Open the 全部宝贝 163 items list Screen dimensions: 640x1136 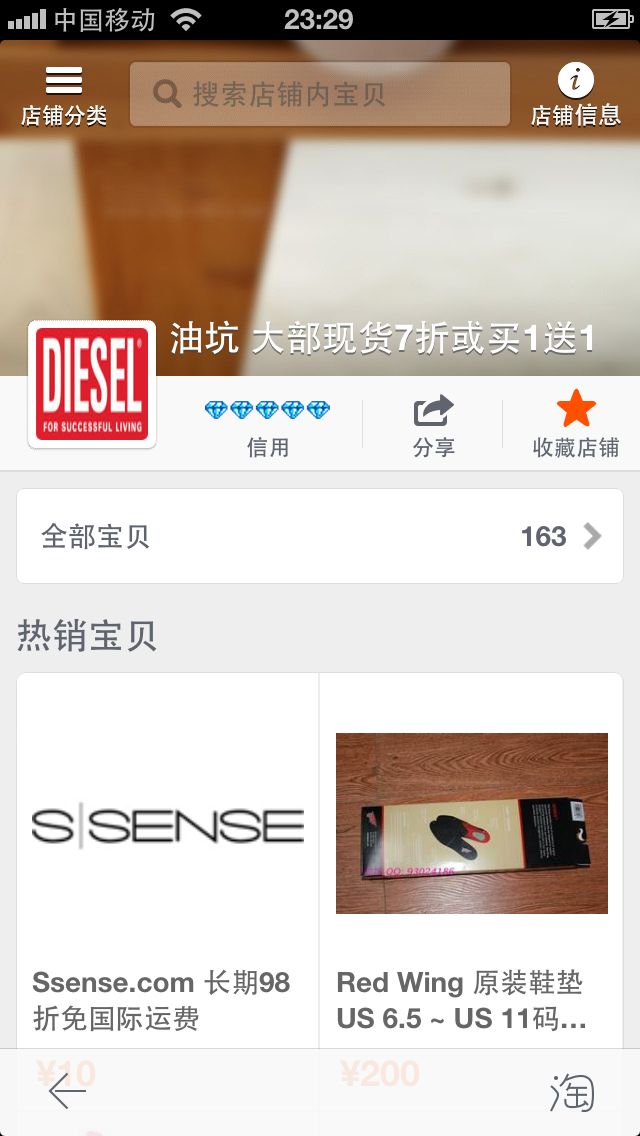point(320,536)
